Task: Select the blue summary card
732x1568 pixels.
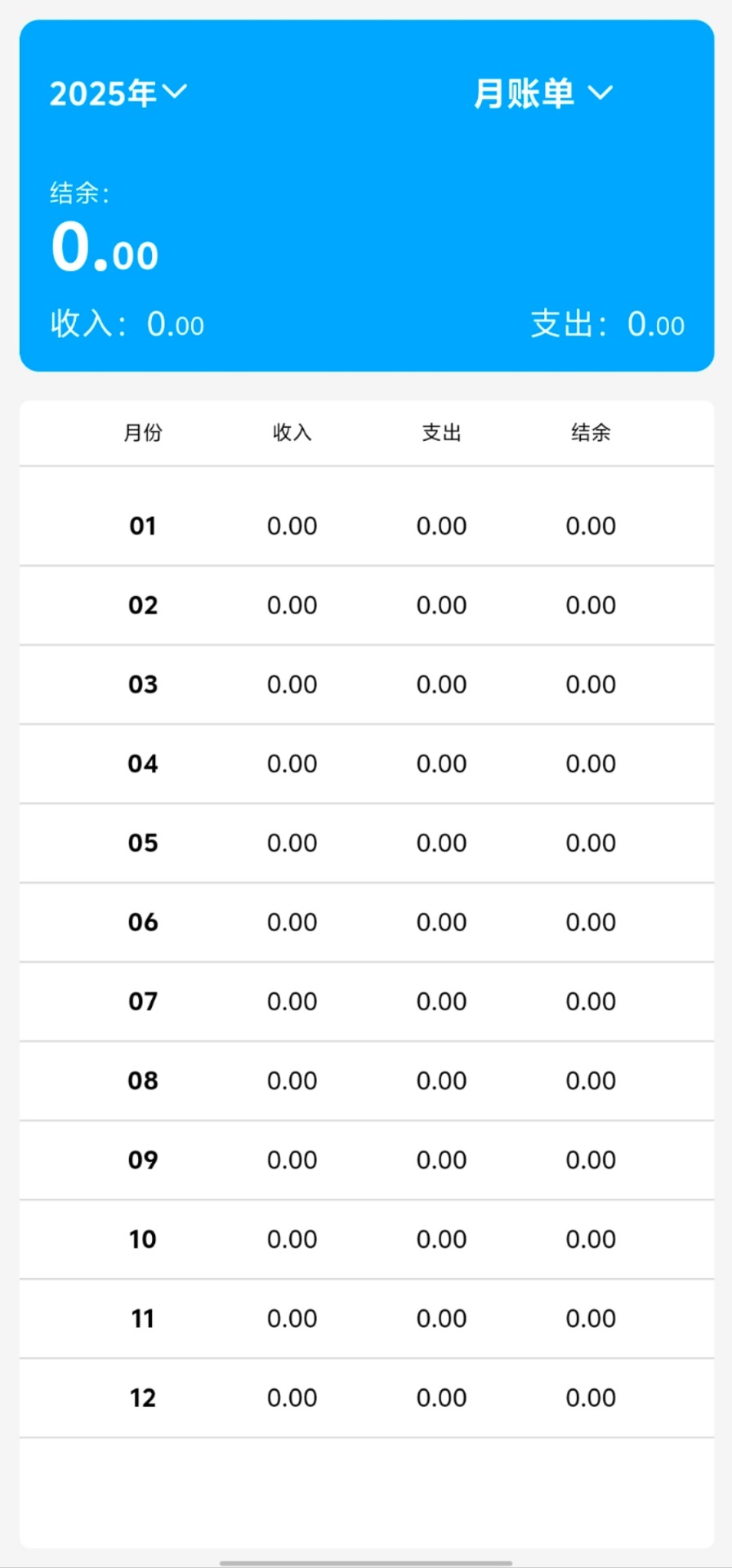Action: (366, 196)
